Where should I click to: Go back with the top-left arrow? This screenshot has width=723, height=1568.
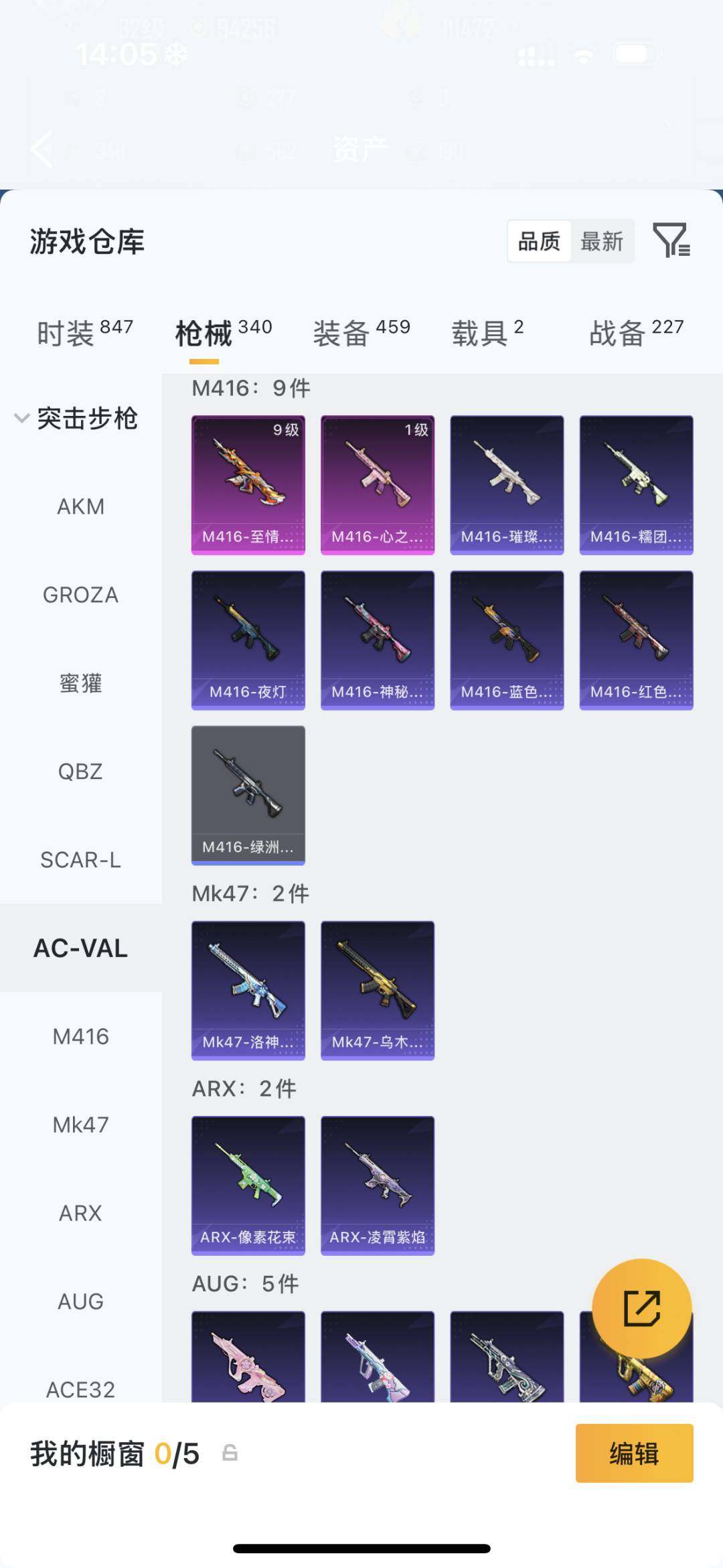pos(42,149)
